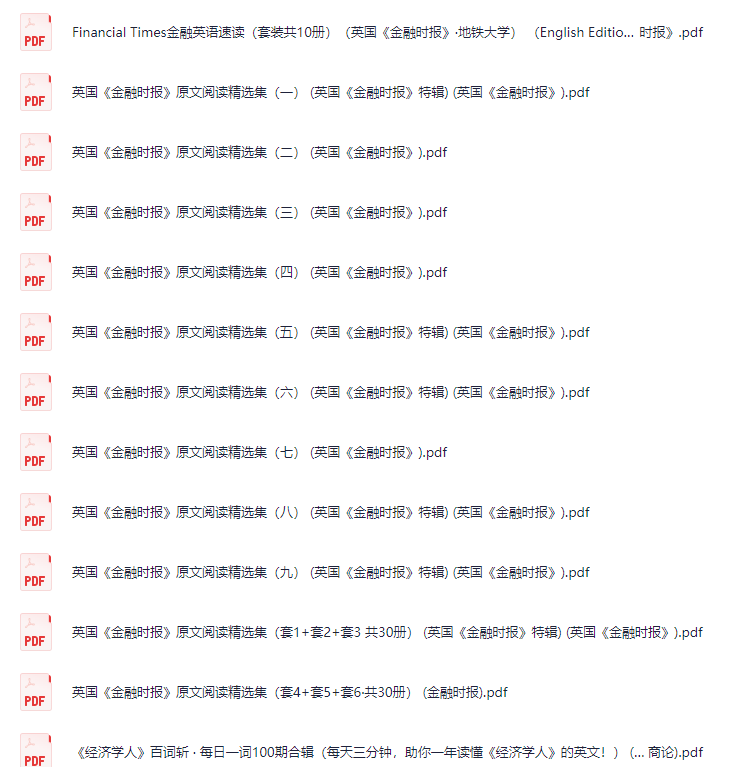
Task: Open 《经济学人》百词斩 PDF file
Action: tap(390, 752)
